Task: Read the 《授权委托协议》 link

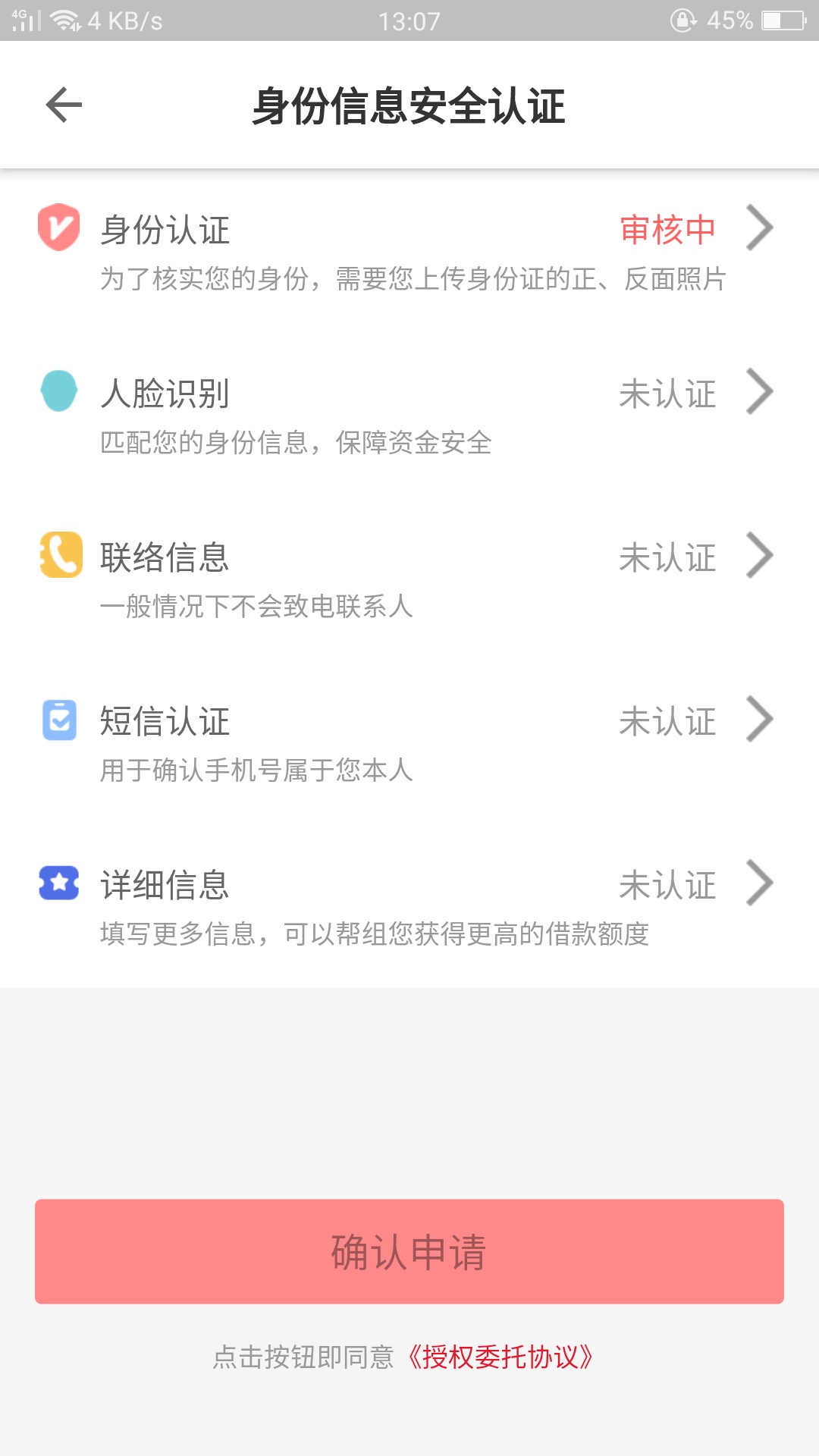Action: tap(500, 1357)
